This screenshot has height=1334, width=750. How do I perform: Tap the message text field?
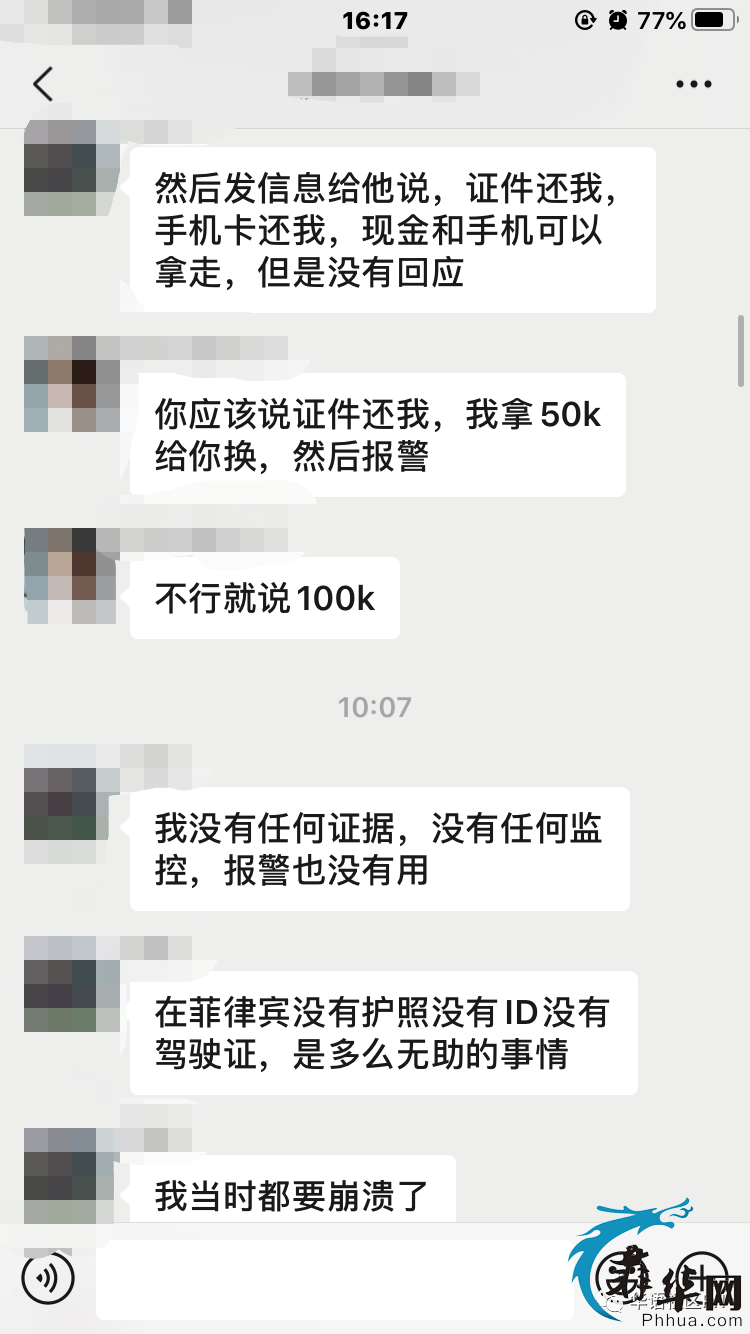tap(335, 1279)
